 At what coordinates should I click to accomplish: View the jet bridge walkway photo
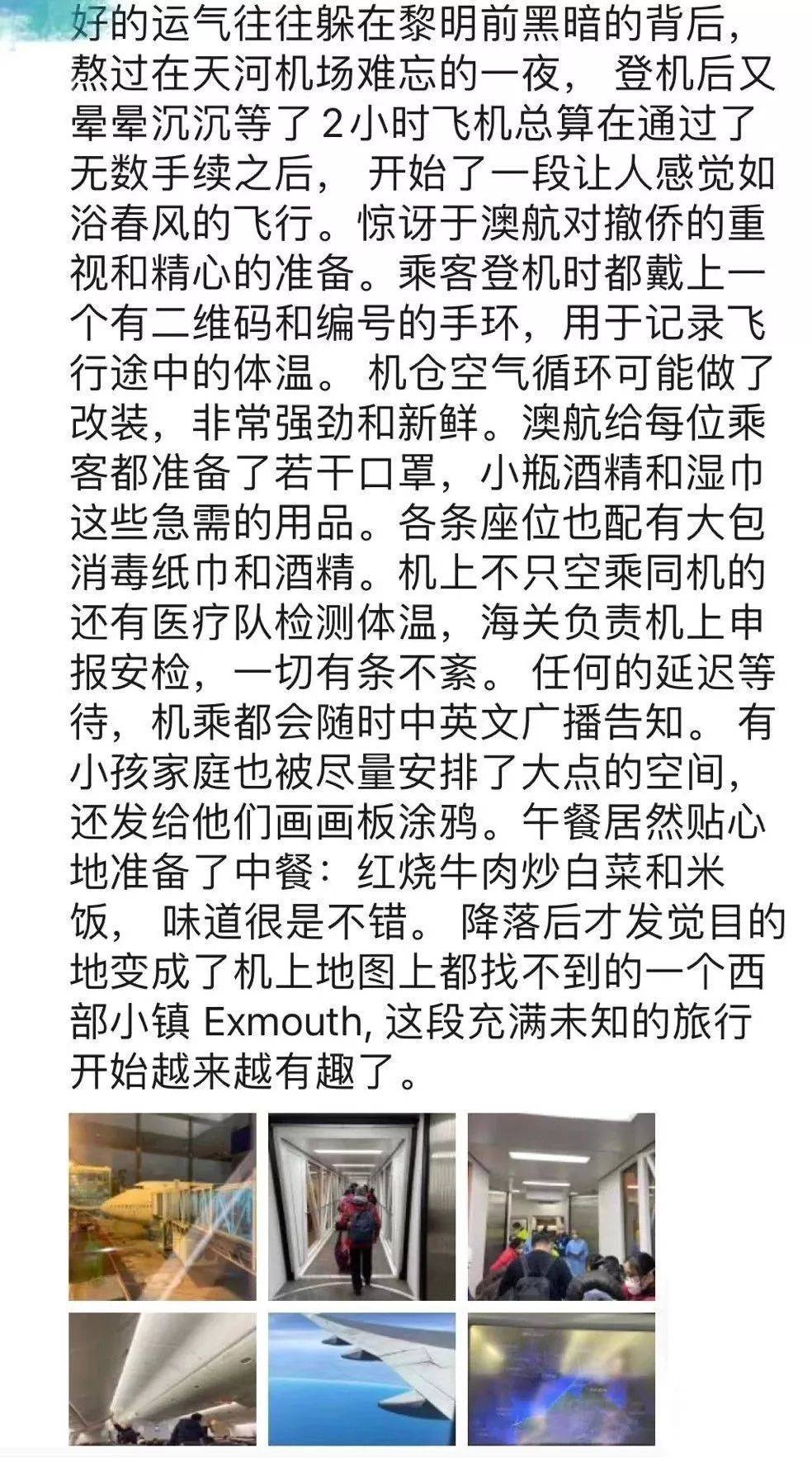(361, 1206)
